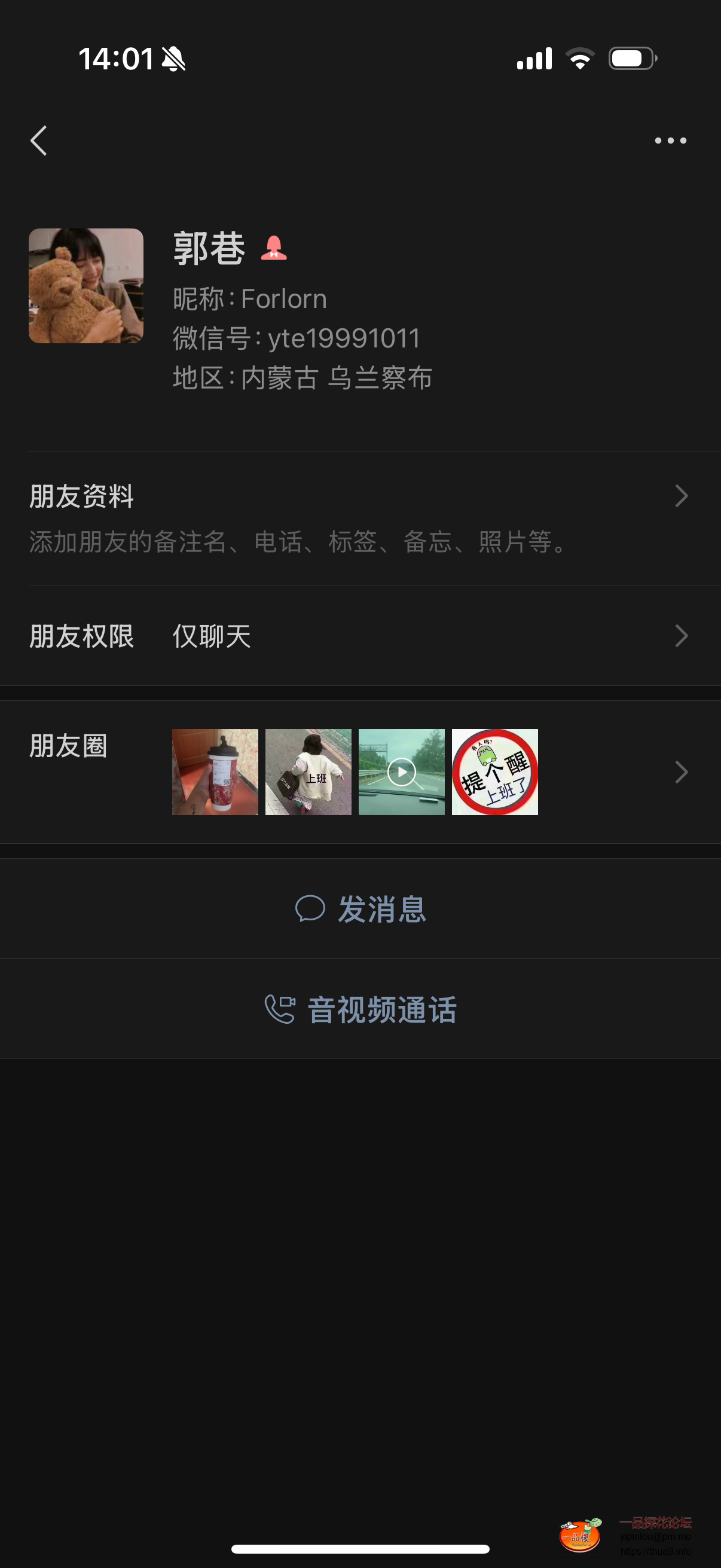
Task: Open the coffee cup photo thumbnail
Action: click(x=215, y=771)
